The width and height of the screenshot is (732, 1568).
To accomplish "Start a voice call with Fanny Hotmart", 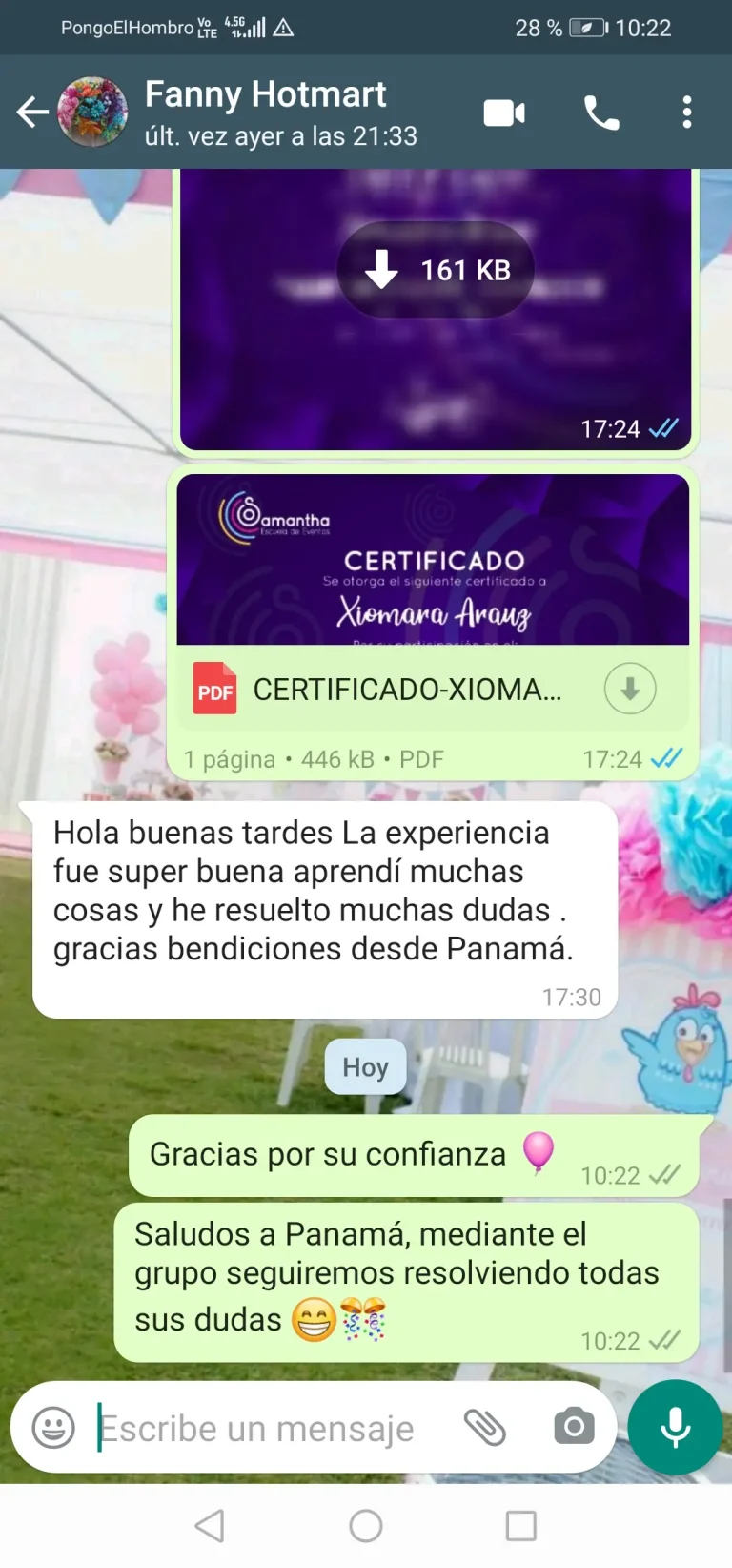I will [x=601, y=113].
